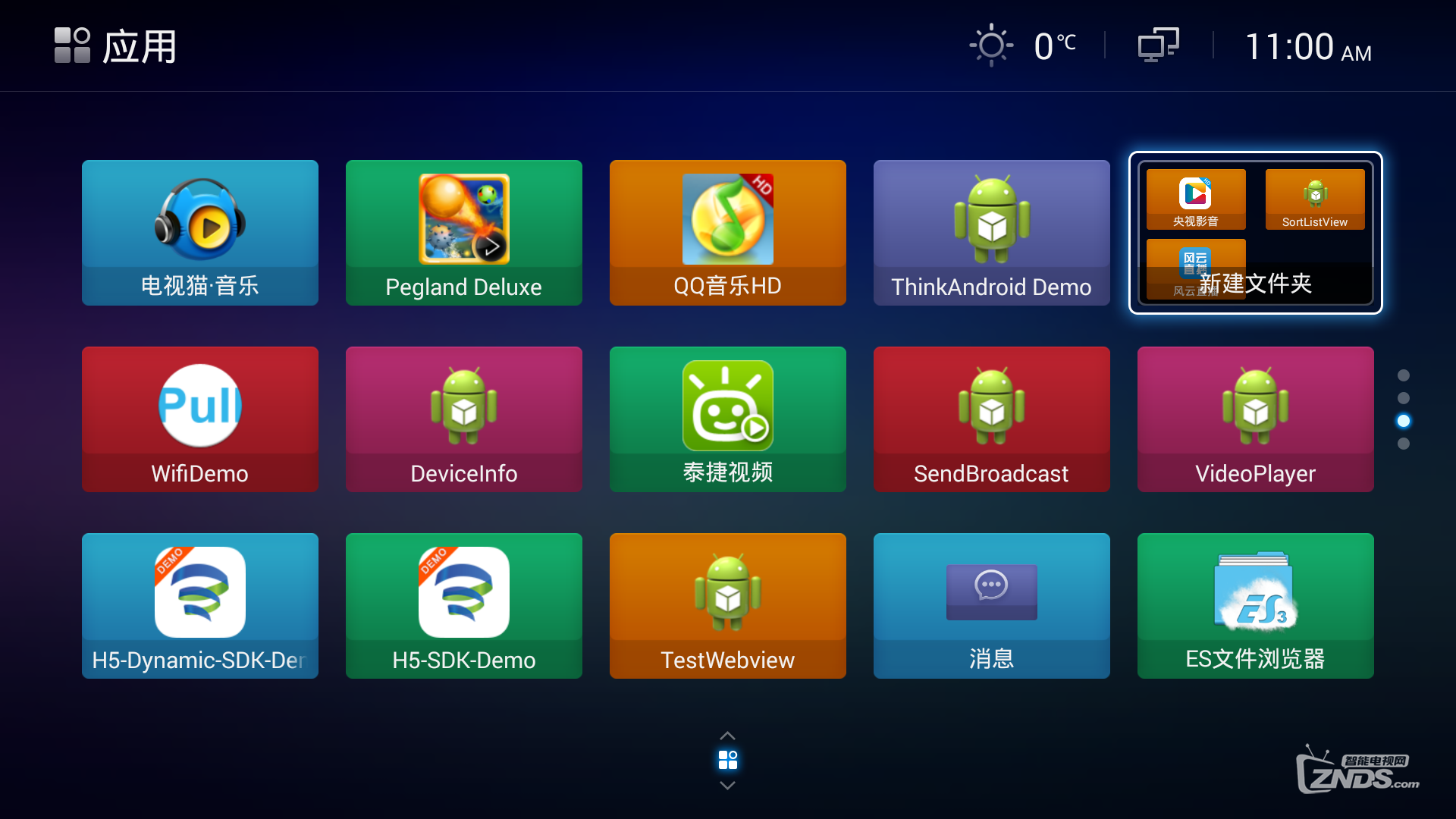Launch TestWebview app
Viewport: 1456px width, 819px height.
(x=728, y=605)
